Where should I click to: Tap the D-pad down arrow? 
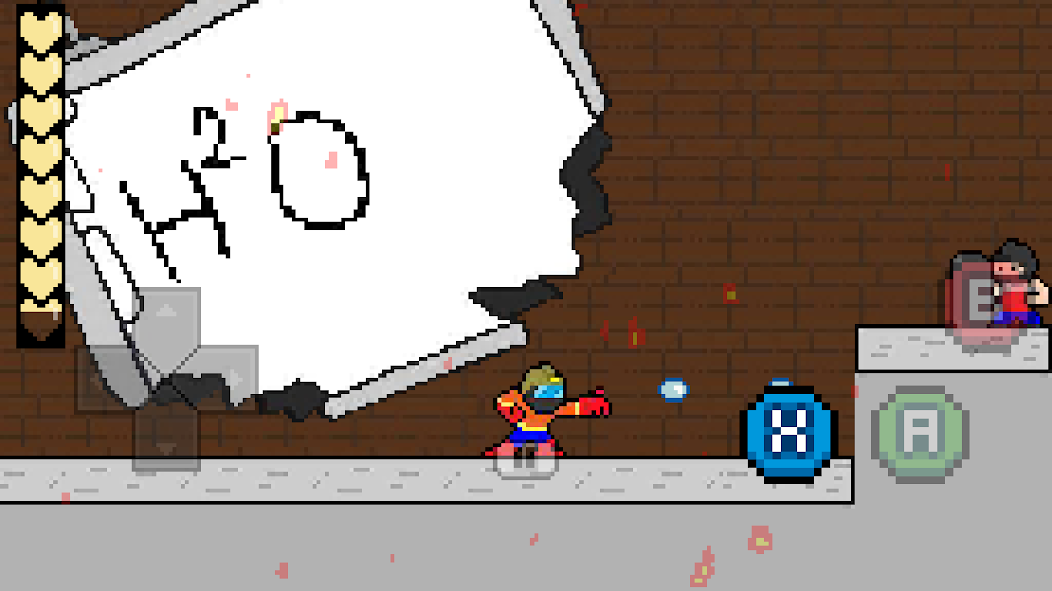click(167, 440)
